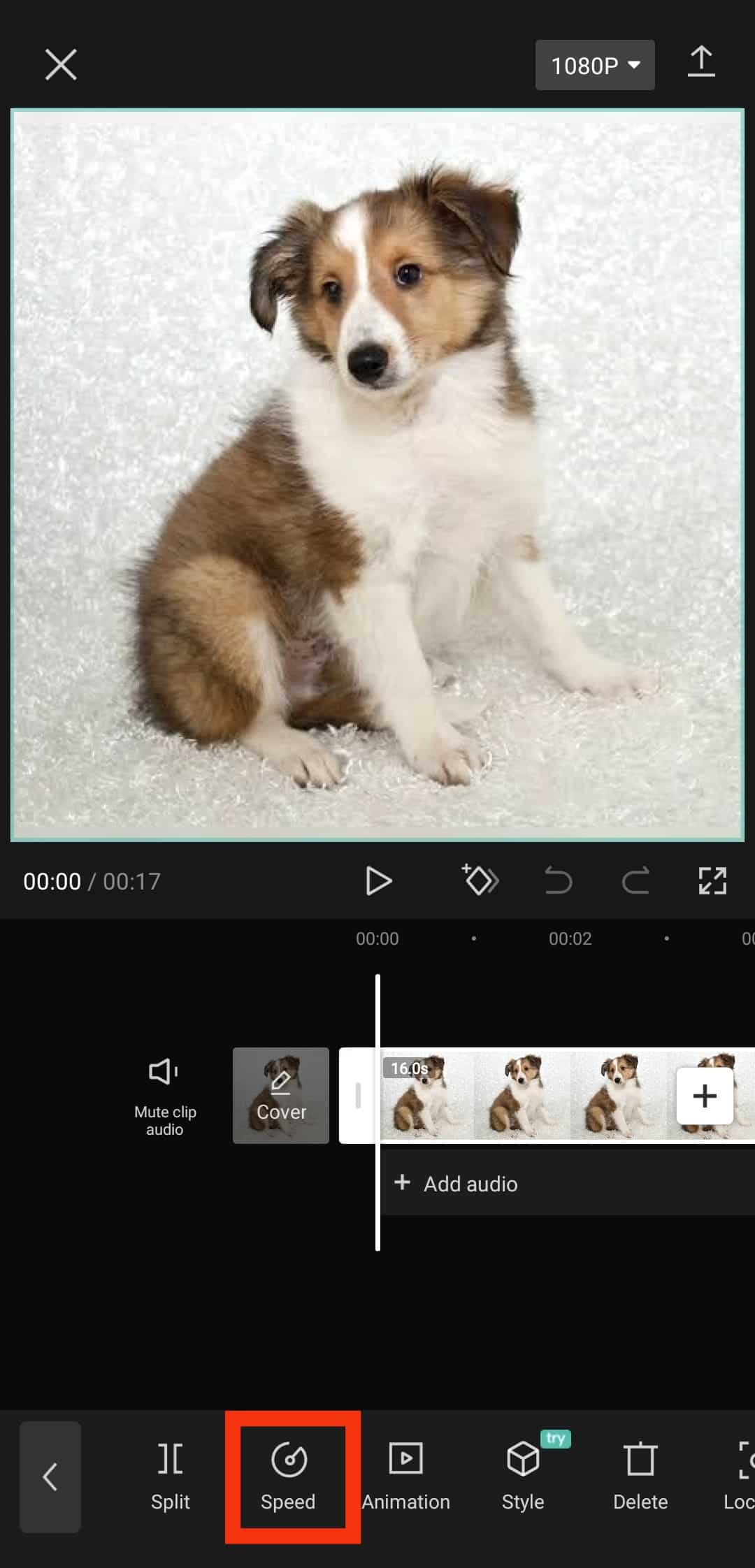The width and height of the screenshot is (755, 1568).
Task: Tap Add audio track
Action: click(458, 1184)
